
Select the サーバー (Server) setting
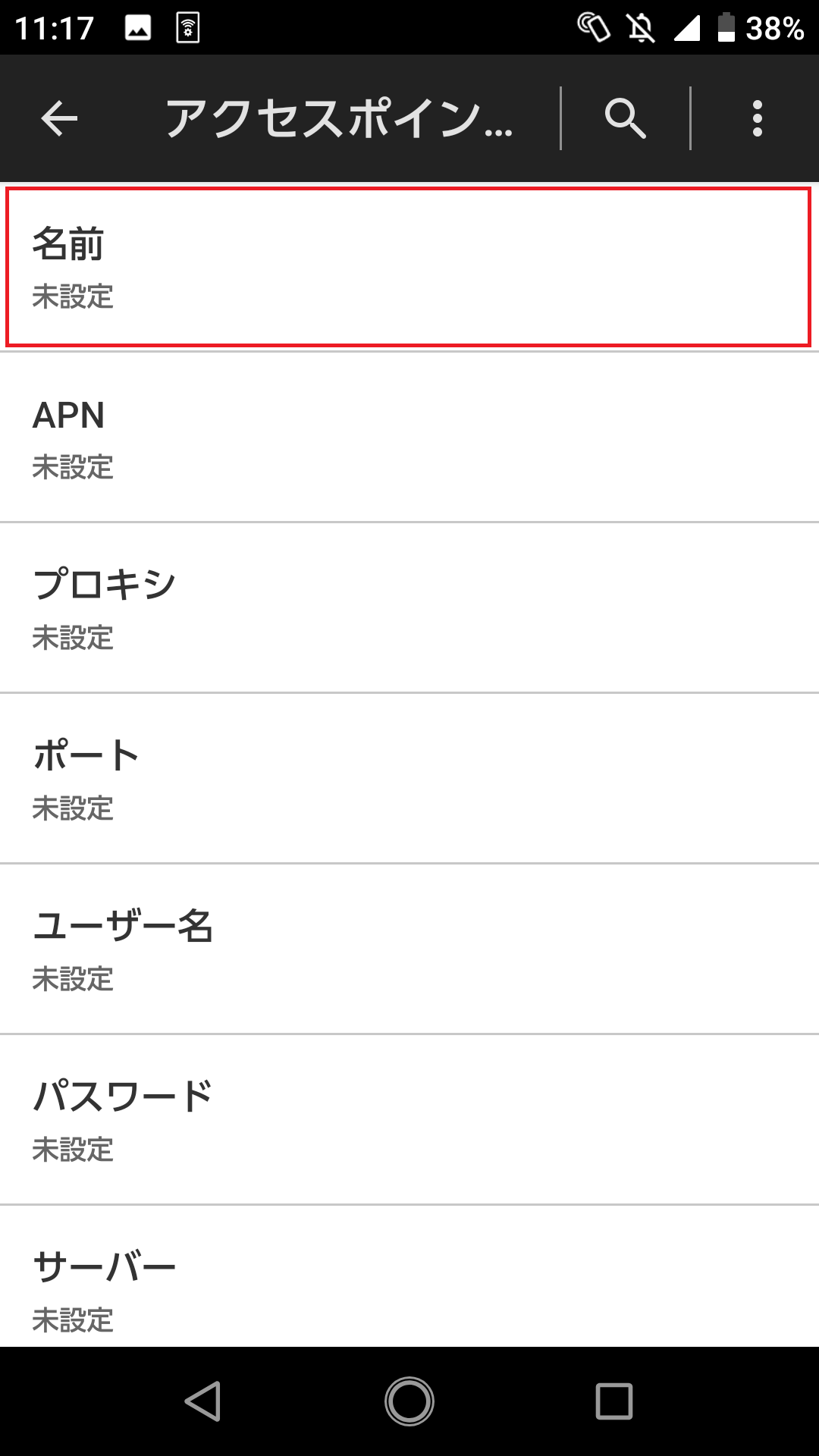click(x=409, y=1289)
